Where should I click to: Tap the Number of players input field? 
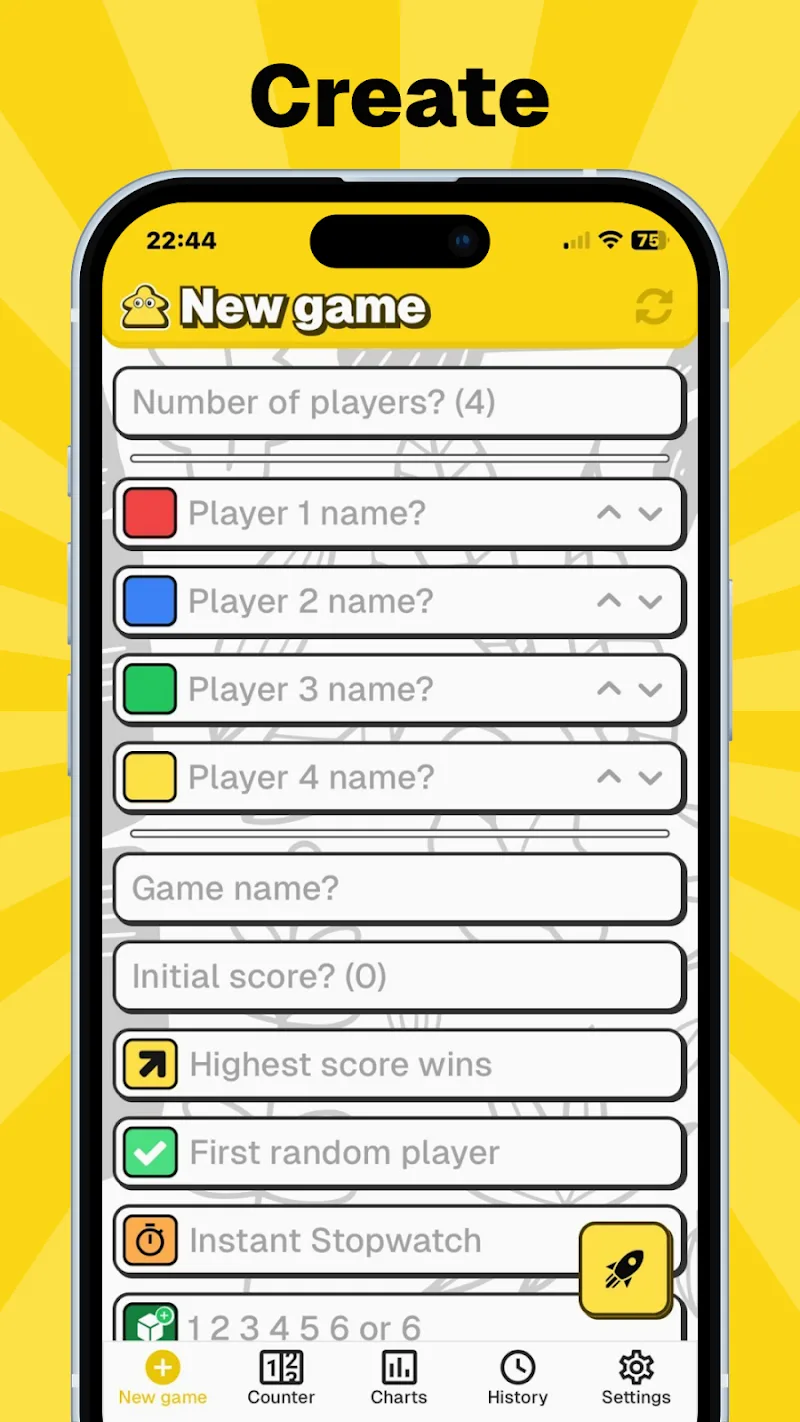click(400, 402)
